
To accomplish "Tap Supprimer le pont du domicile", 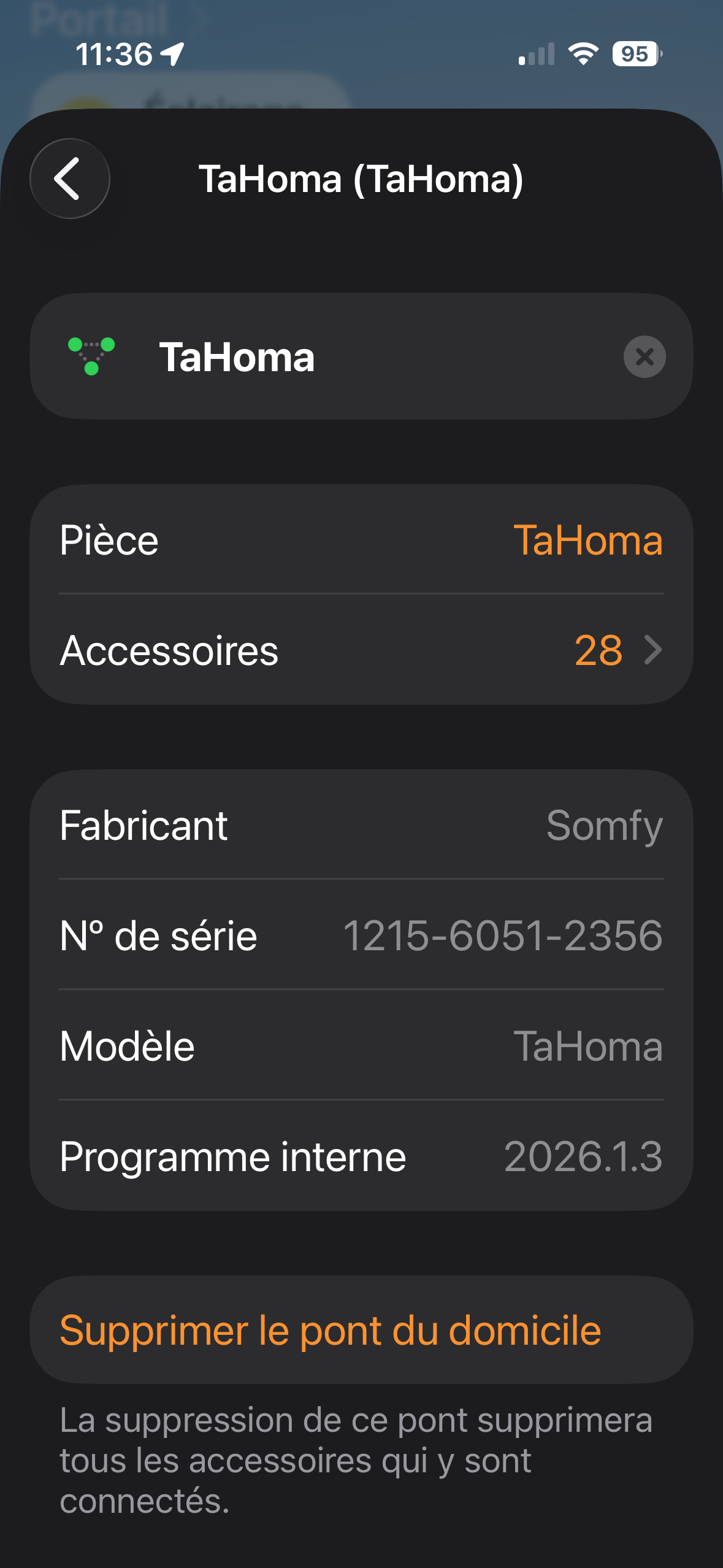I will pos(330,1330).
